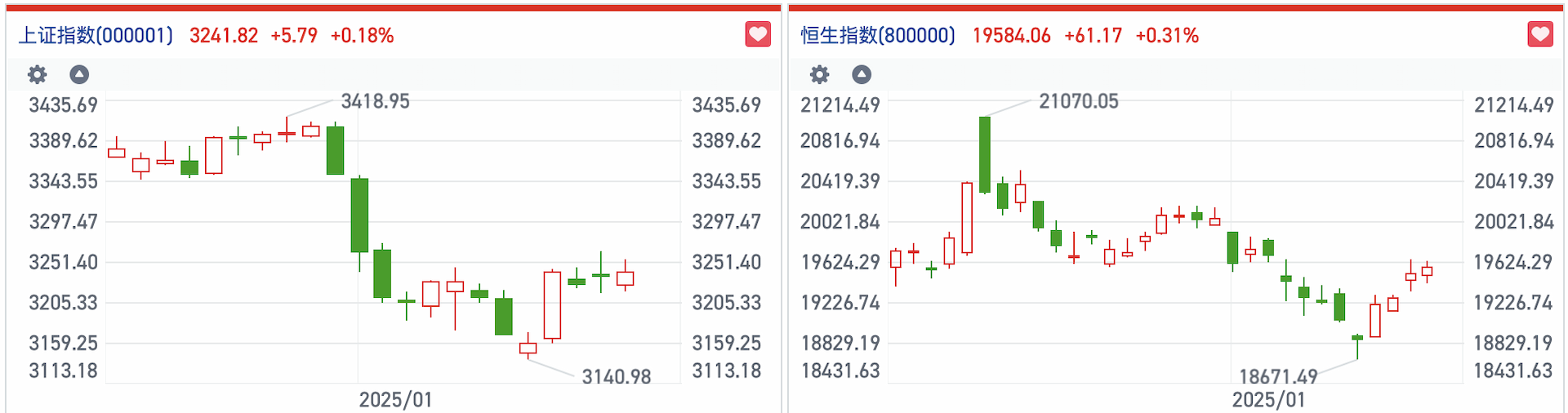Viewport: 1568px width, 413px height.
Task: Open settings gear for 恒生指数 chart
Action: 819,75
